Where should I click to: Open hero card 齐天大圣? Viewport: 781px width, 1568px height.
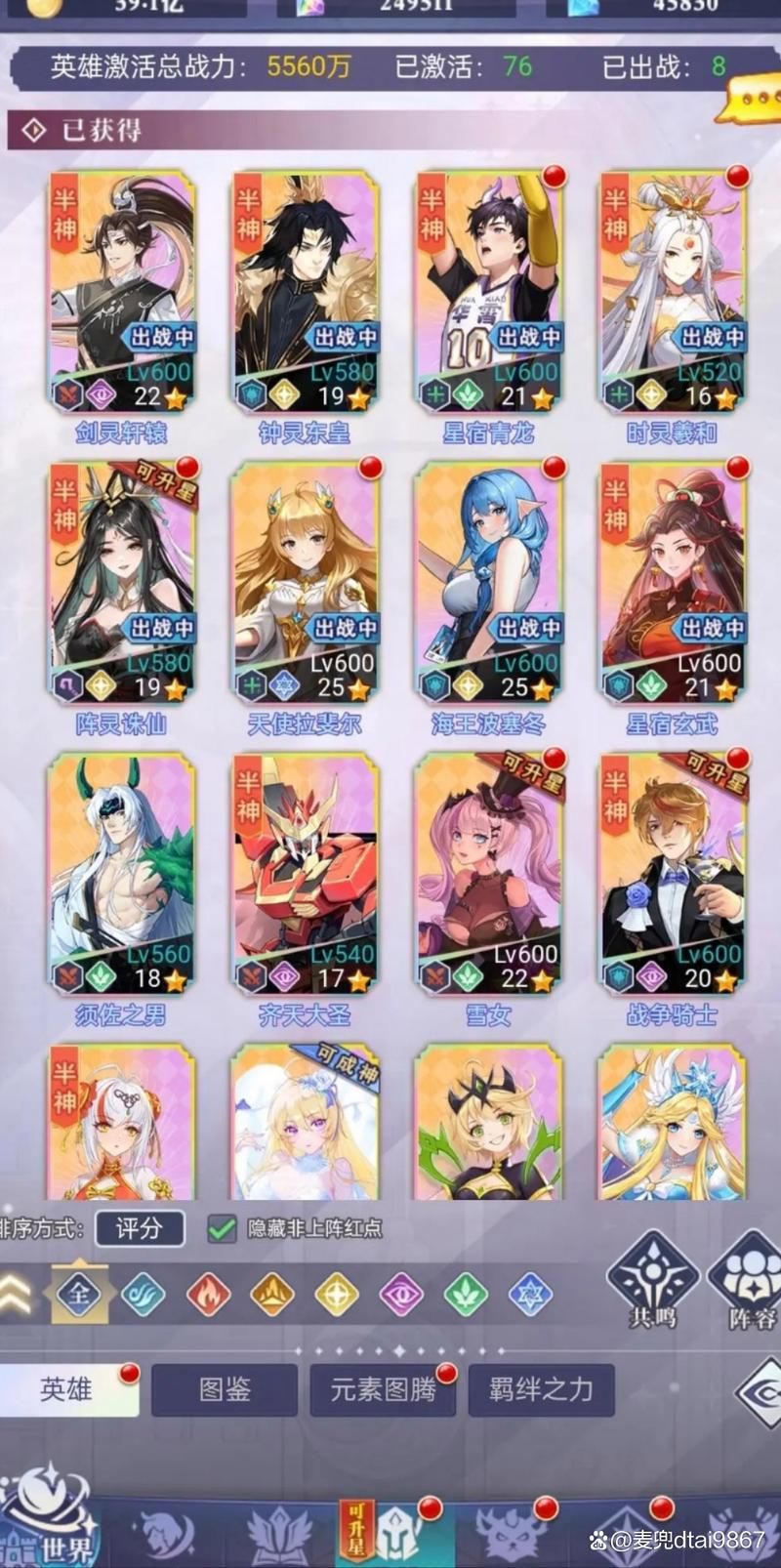pyautogui.click(x=305, y=874)
